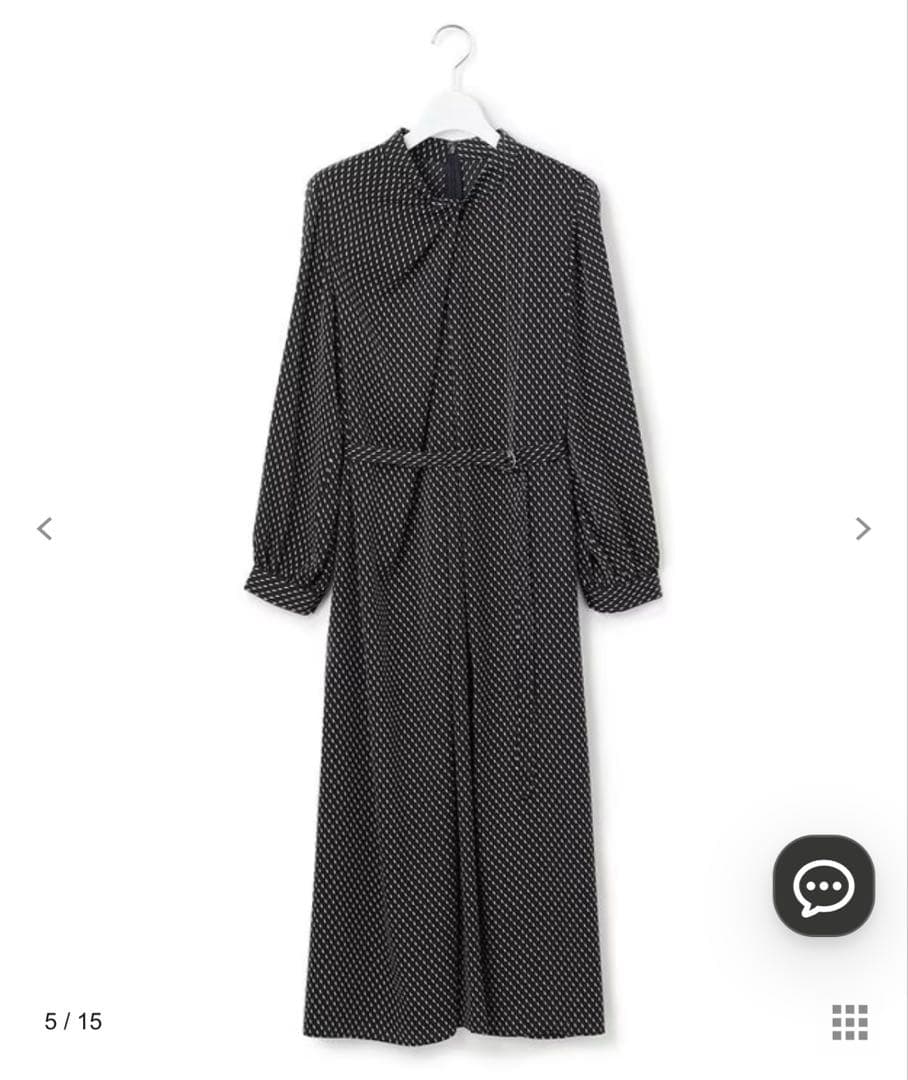Go to the previous product photo
Screen dimensions: 908x1080
[x=44, y=528]
